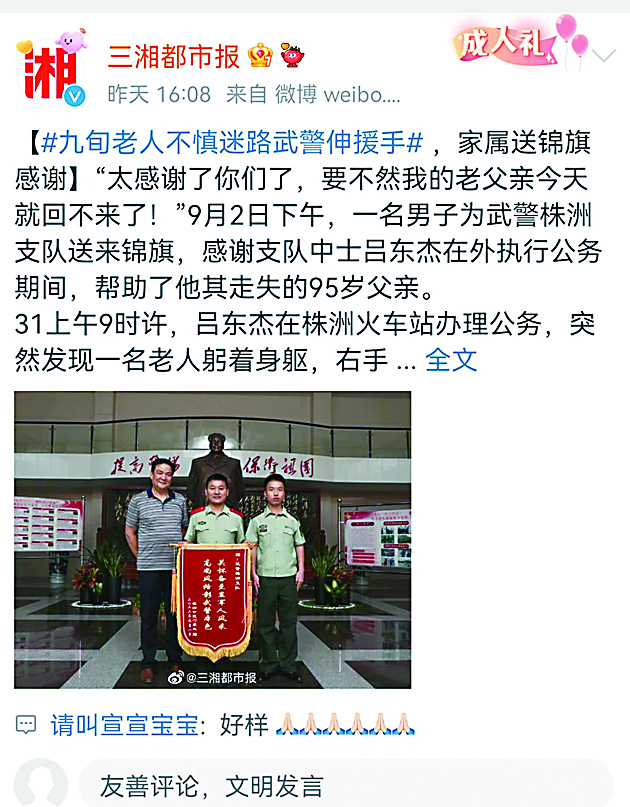Viewport: 630px width, 807px height.
Task: Open the 三湘都市报 account name
Action: [172, 55]
